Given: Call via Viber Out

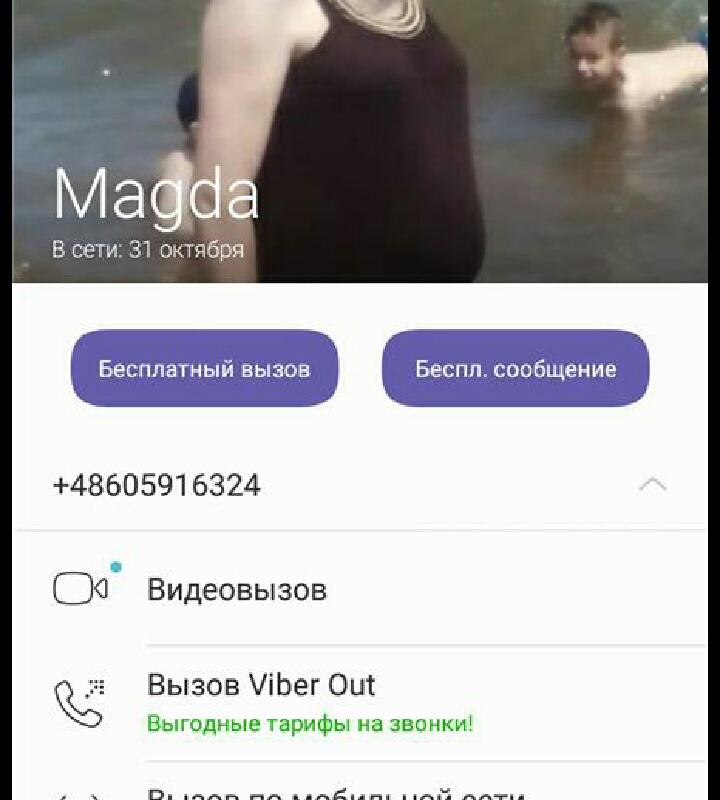Looking at the screenshot, I should coord(261,686).
